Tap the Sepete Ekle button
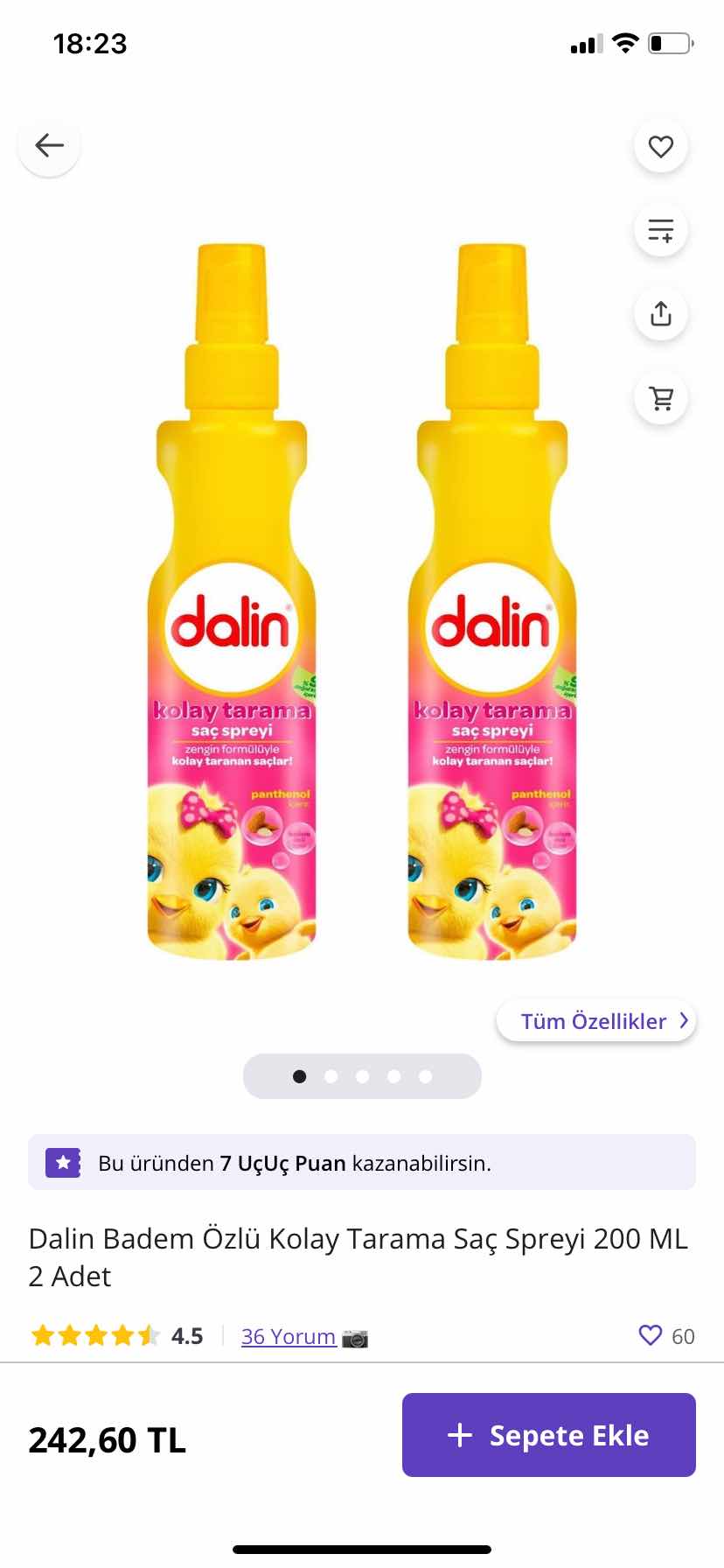724x1568 pixels. [548, 1435]
